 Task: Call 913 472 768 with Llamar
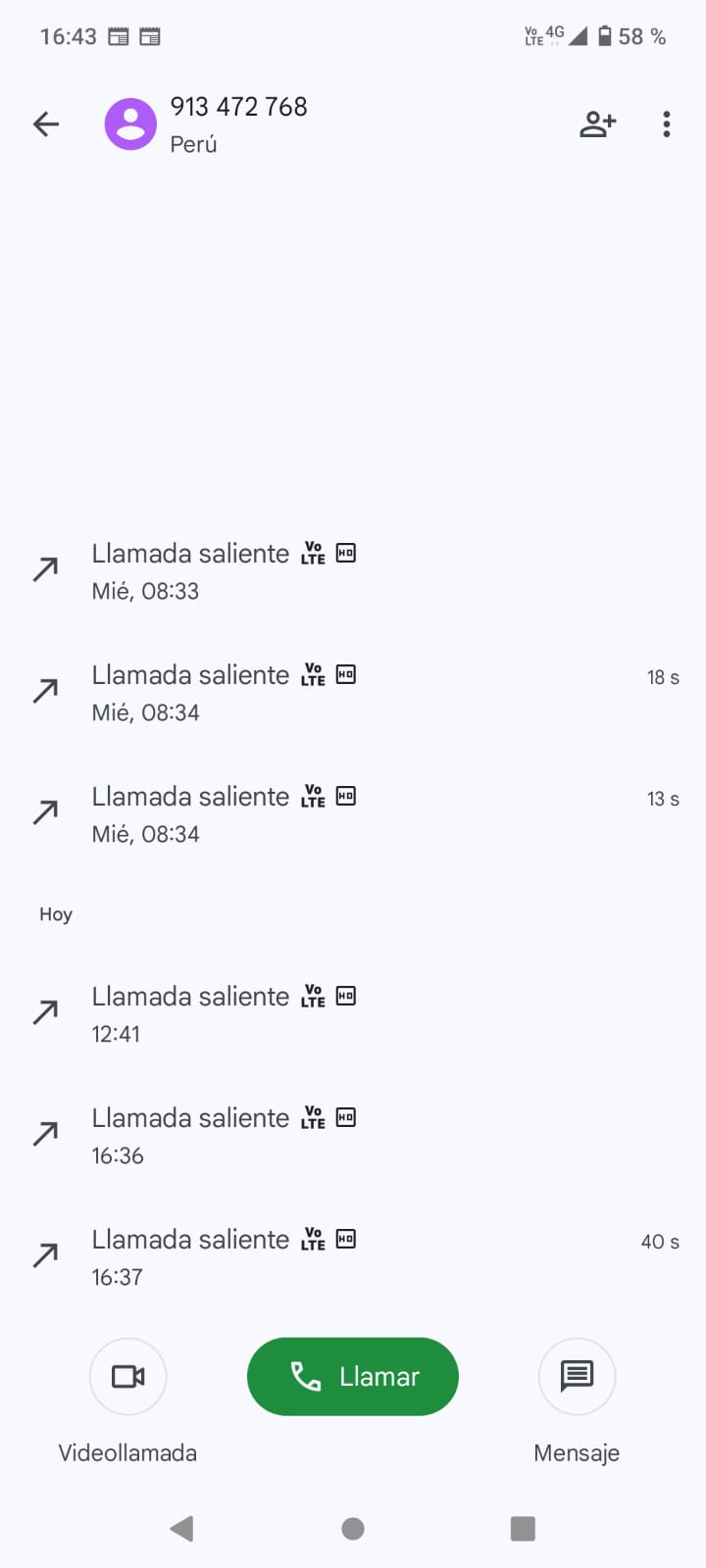tap(353, 1376)
